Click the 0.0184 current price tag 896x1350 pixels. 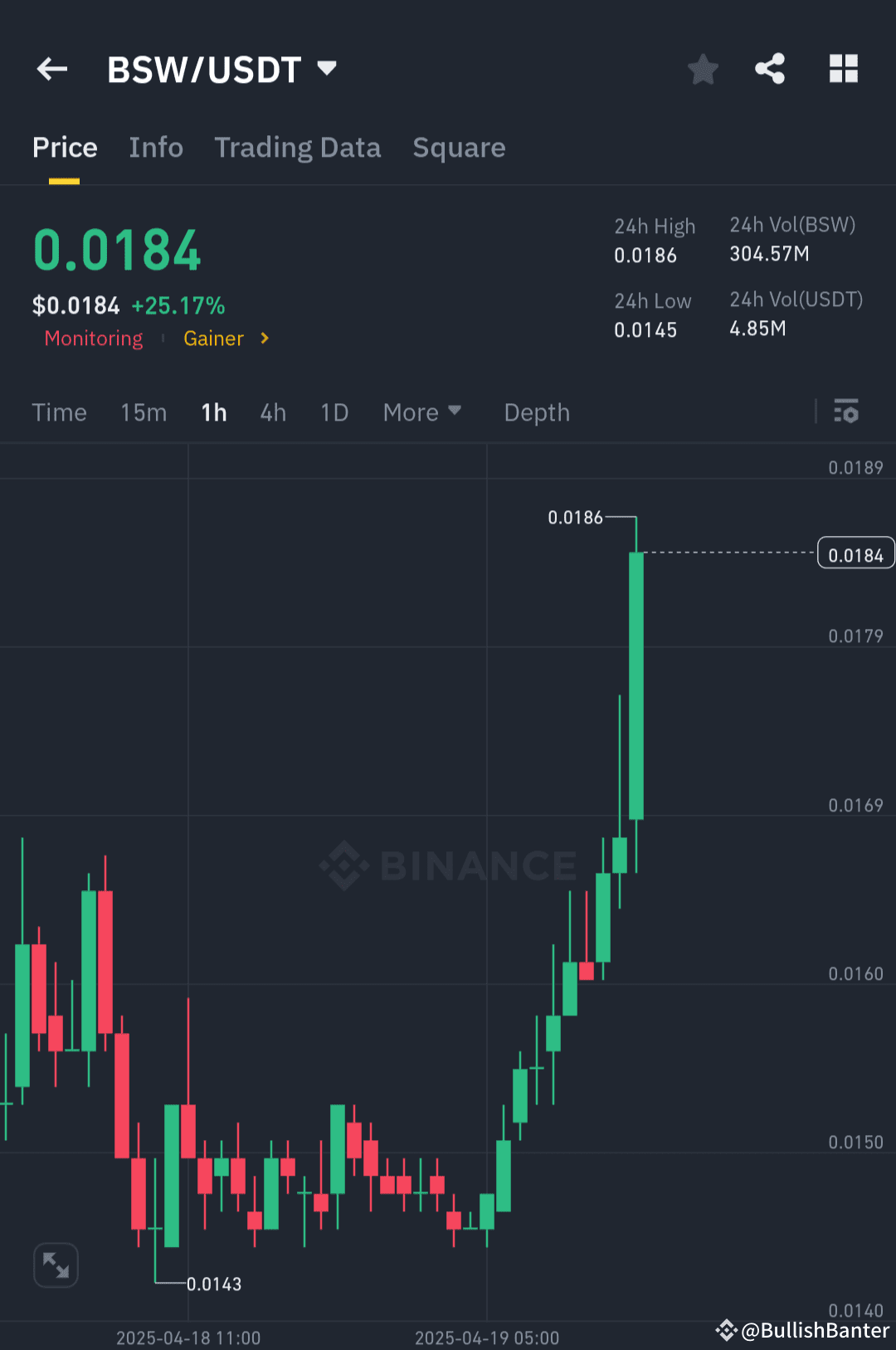pos(855,553)
